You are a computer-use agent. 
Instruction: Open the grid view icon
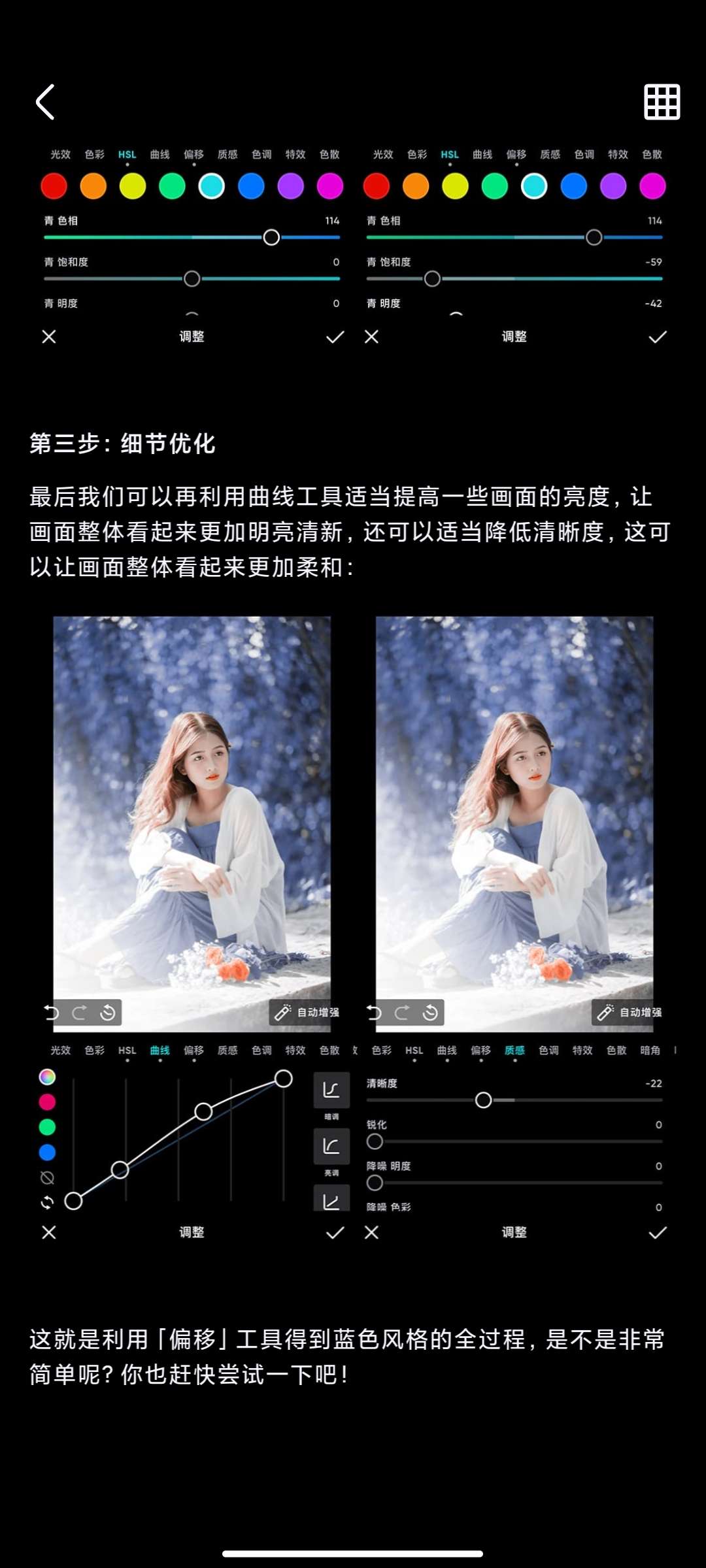pos(662,102)
